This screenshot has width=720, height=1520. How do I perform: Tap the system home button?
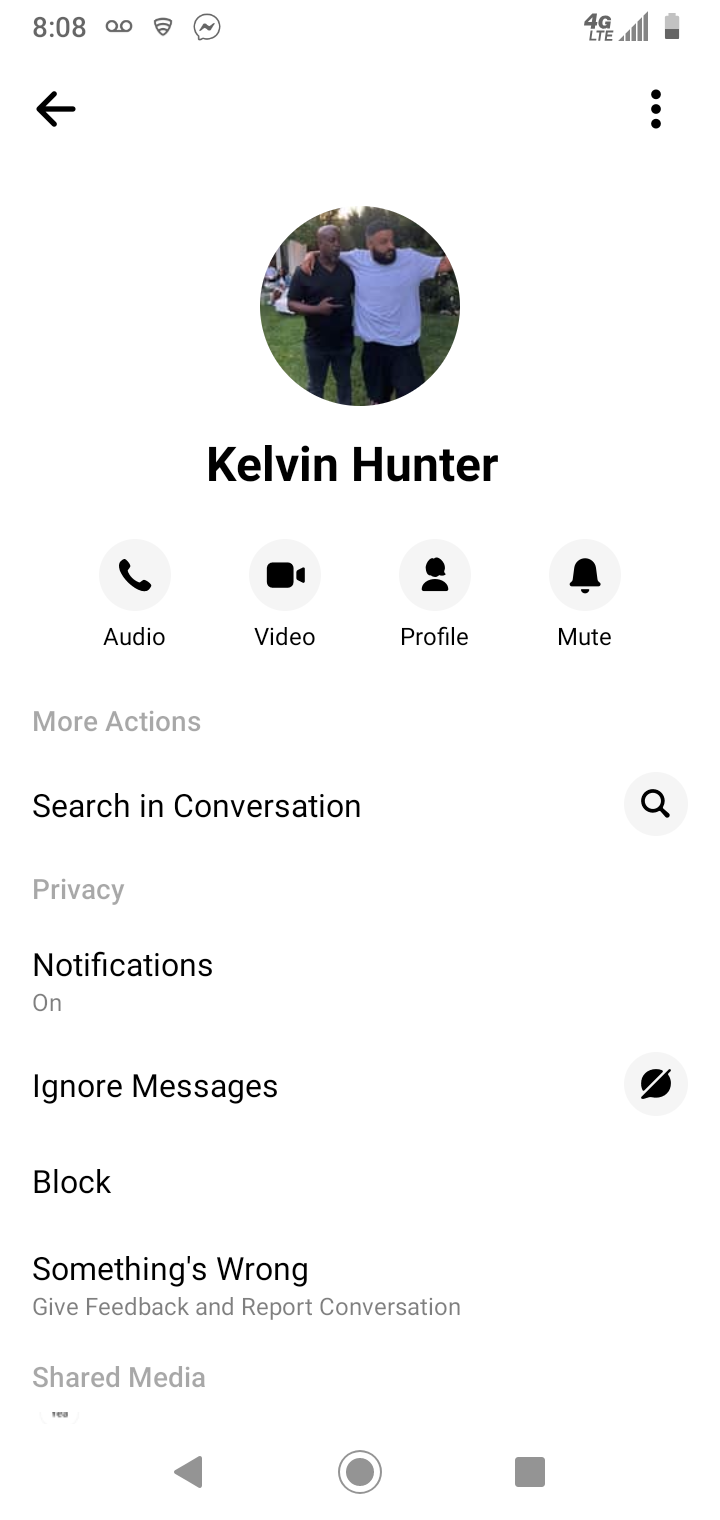pyautogui.click(x=360, y=1472)
